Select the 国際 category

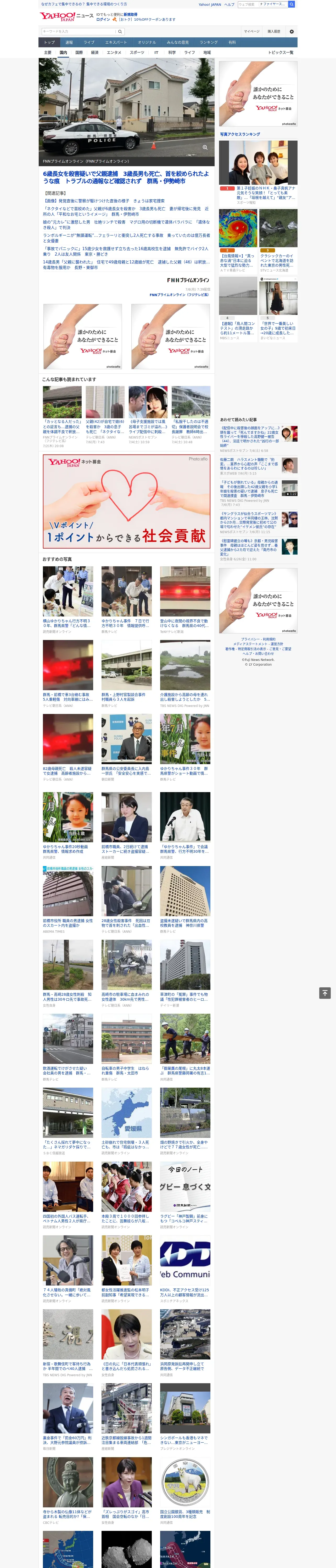pyautogui.click(x=79, y=52)
